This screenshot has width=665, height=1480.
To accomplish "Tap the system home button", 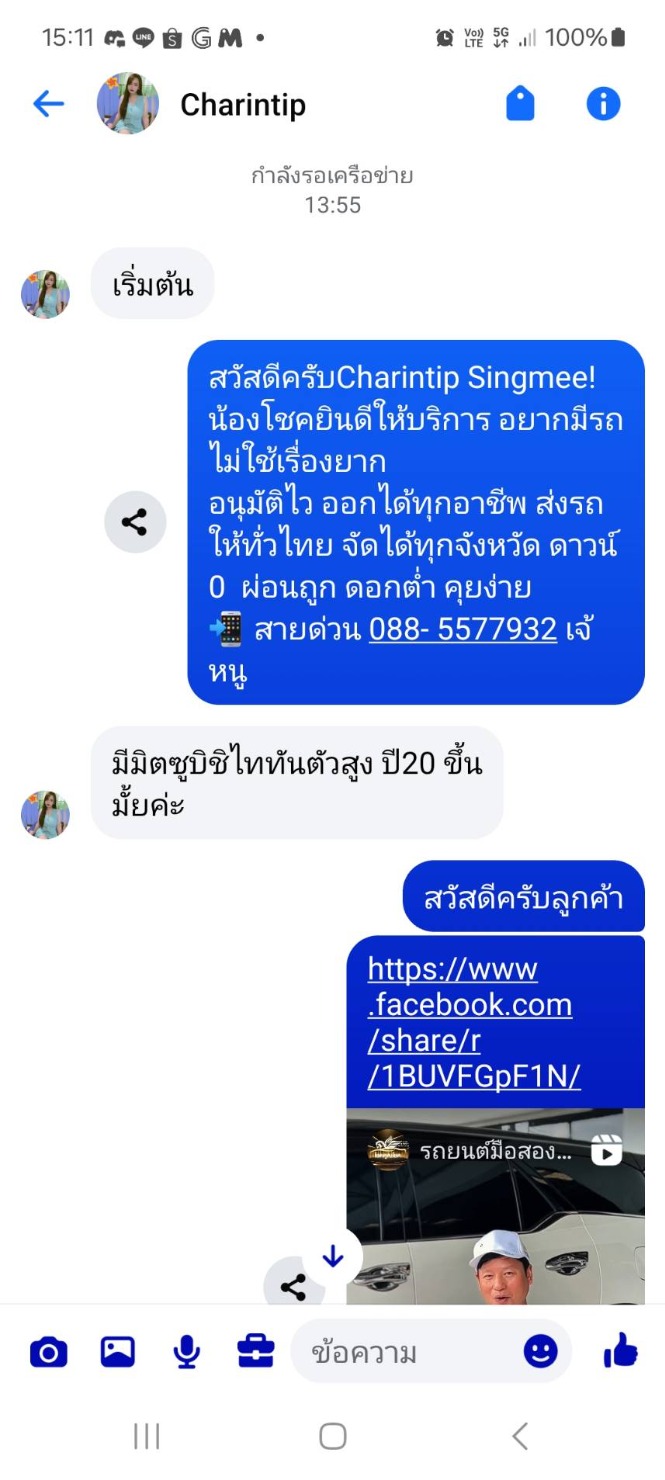I will pyautogui.click(x=333, y=1437).
